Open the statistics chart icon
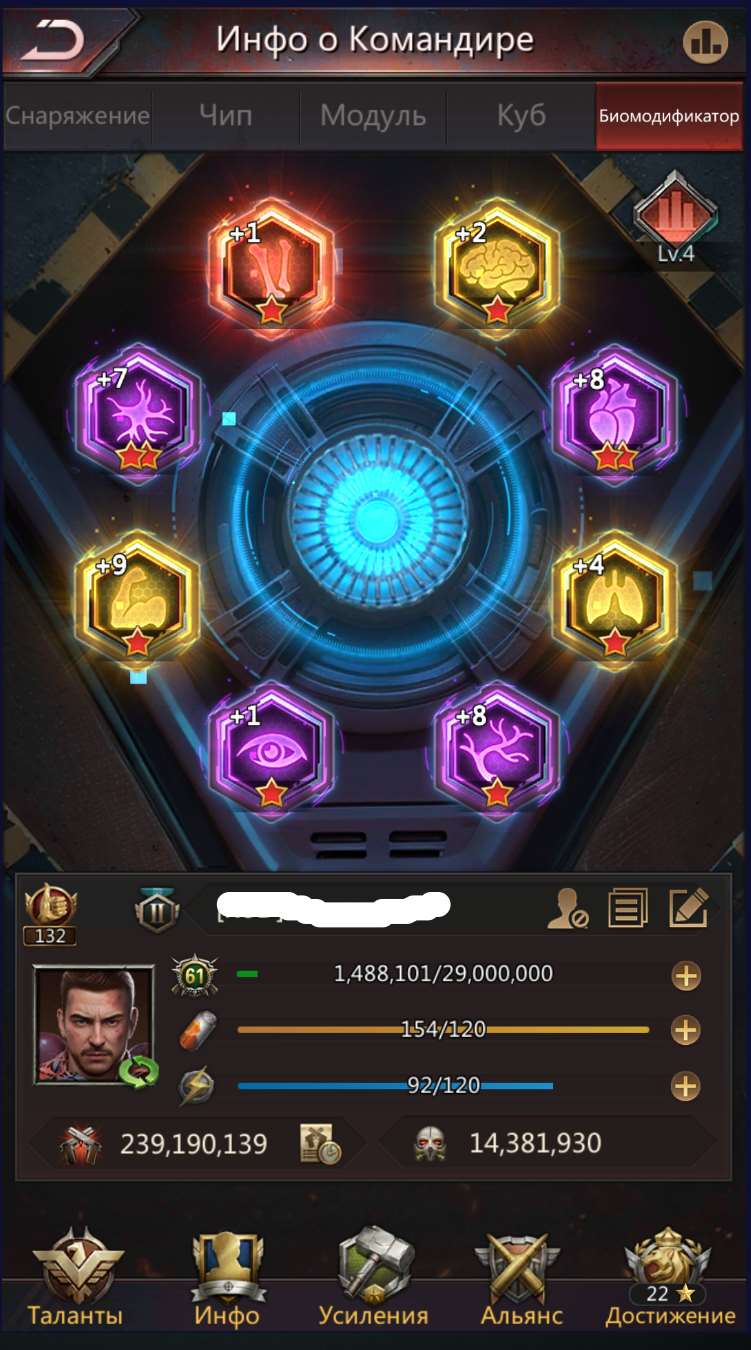This screenshot has height=1350, width=751. pyautogui.click(x=706, y=41)
